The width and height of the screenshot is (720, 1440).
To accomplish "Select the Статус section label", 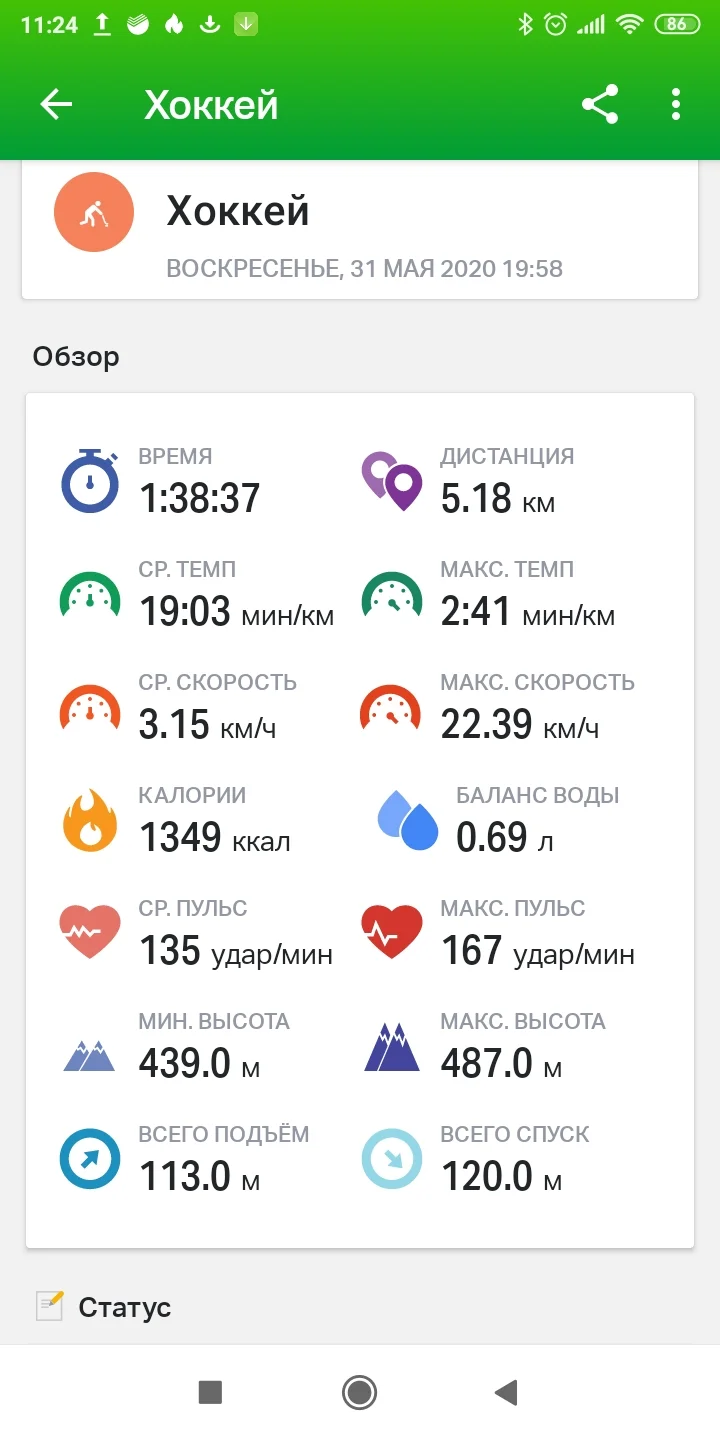I will pos(124,1306).
